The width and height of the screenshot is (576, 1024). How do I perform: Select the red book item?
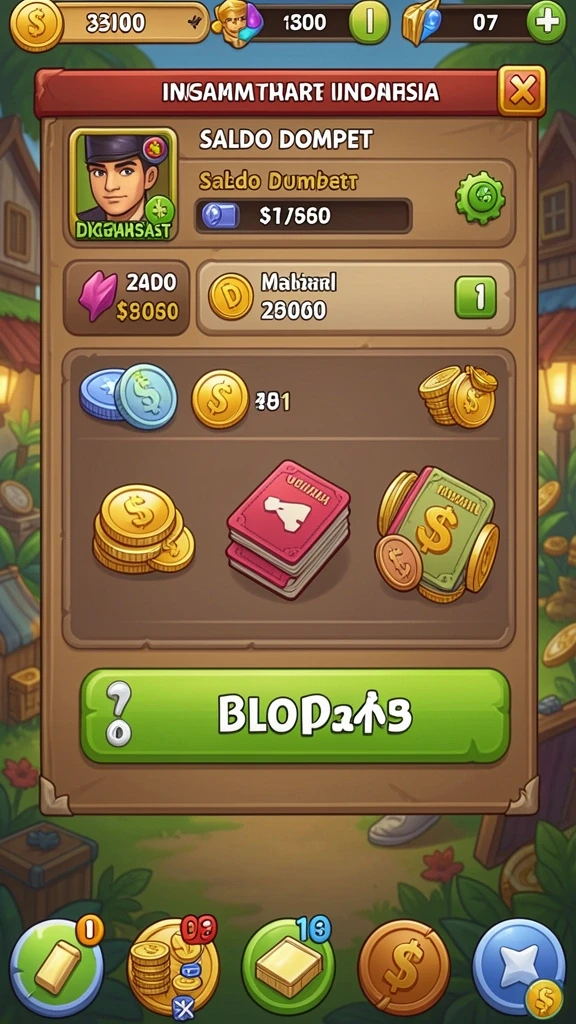pyautogui.click(x=288, y=529)
